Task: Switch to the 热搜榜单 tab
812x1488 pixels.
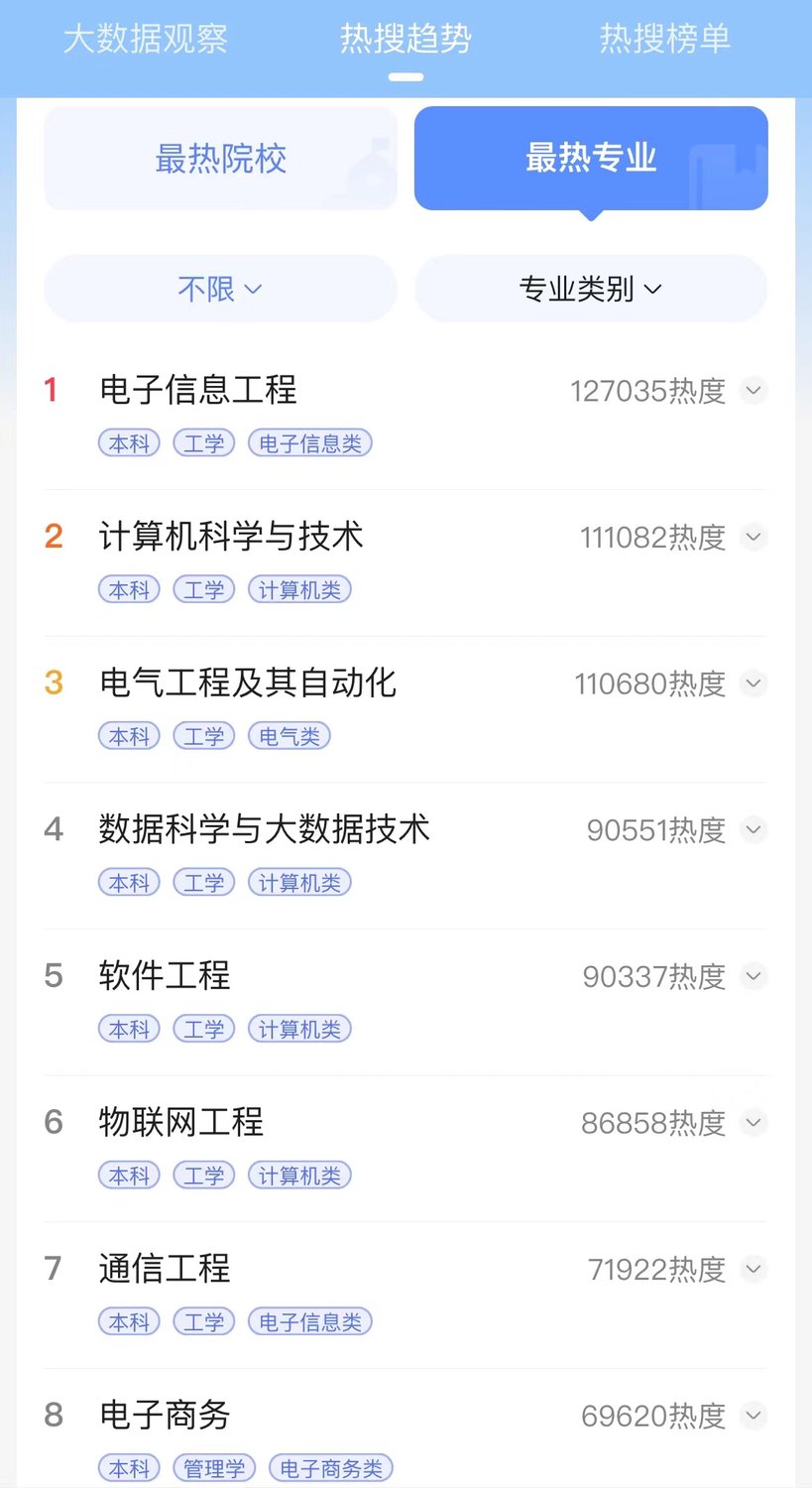Action: [x=665, y=39]
